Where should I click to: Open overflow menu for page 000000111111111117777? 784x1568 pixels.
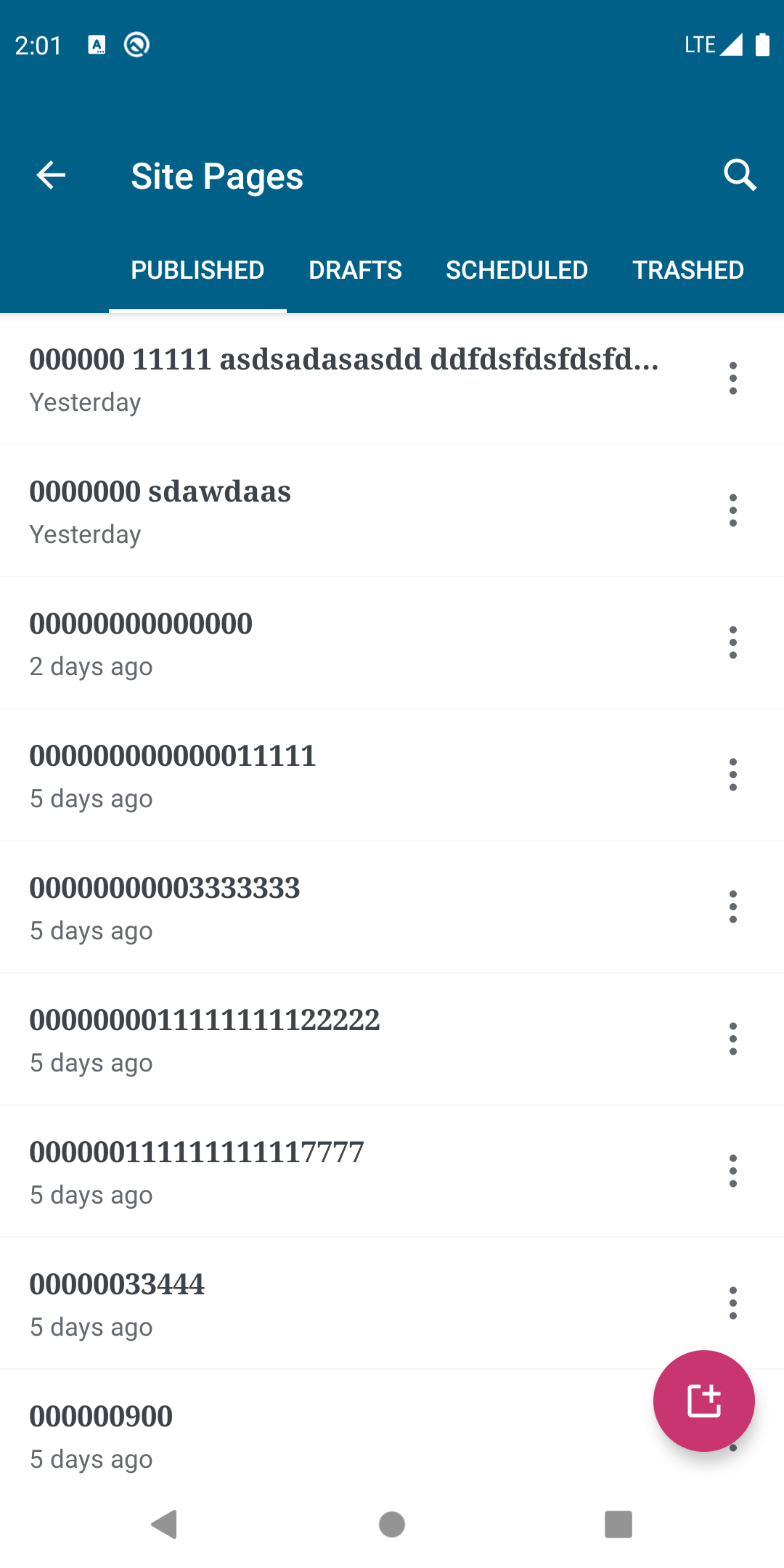point(733,1171)
